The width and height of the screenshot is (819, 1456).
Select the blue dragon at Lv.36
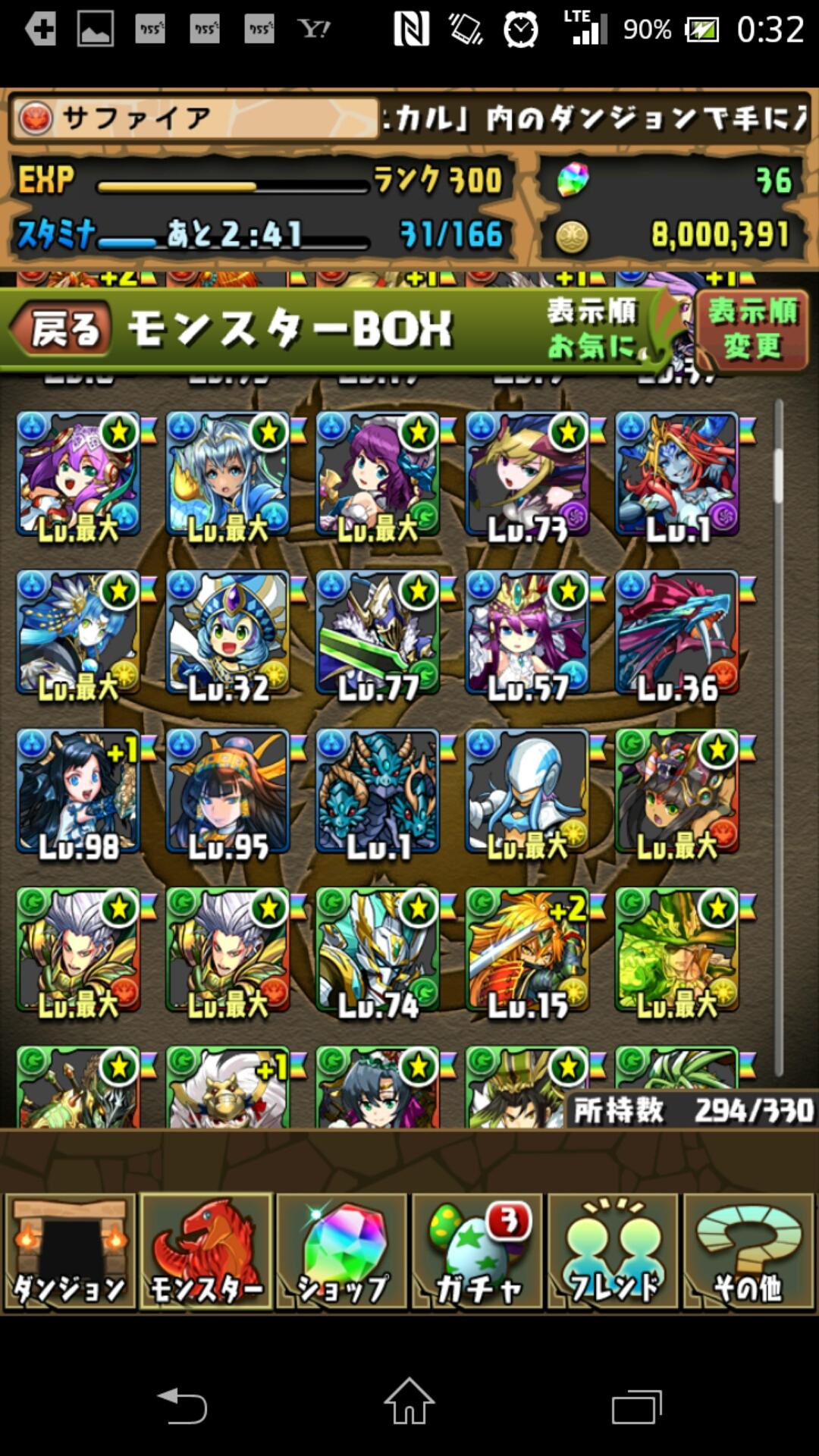(x=676, y=634)
